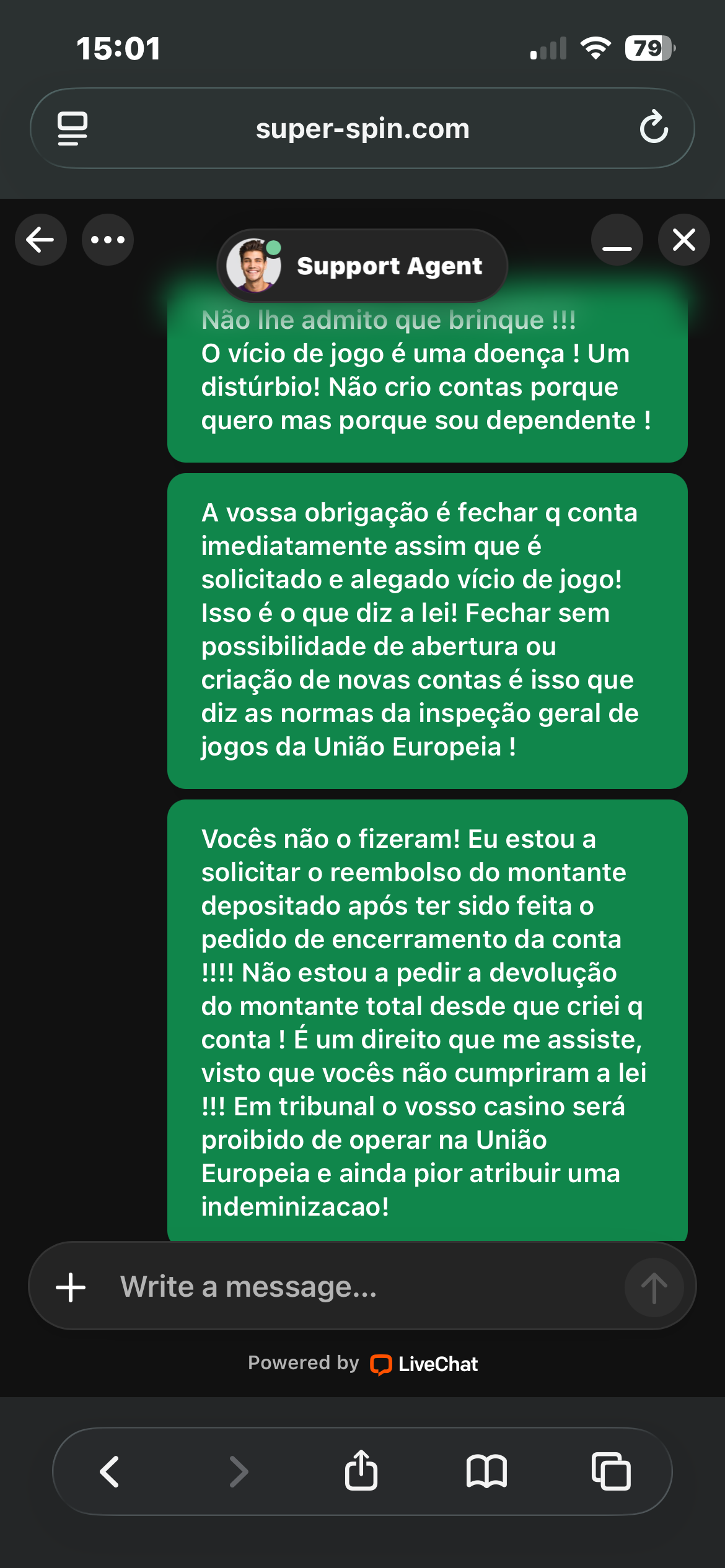Open the super-spin.com address bar
725x1568 pixels.
[362, 128]
